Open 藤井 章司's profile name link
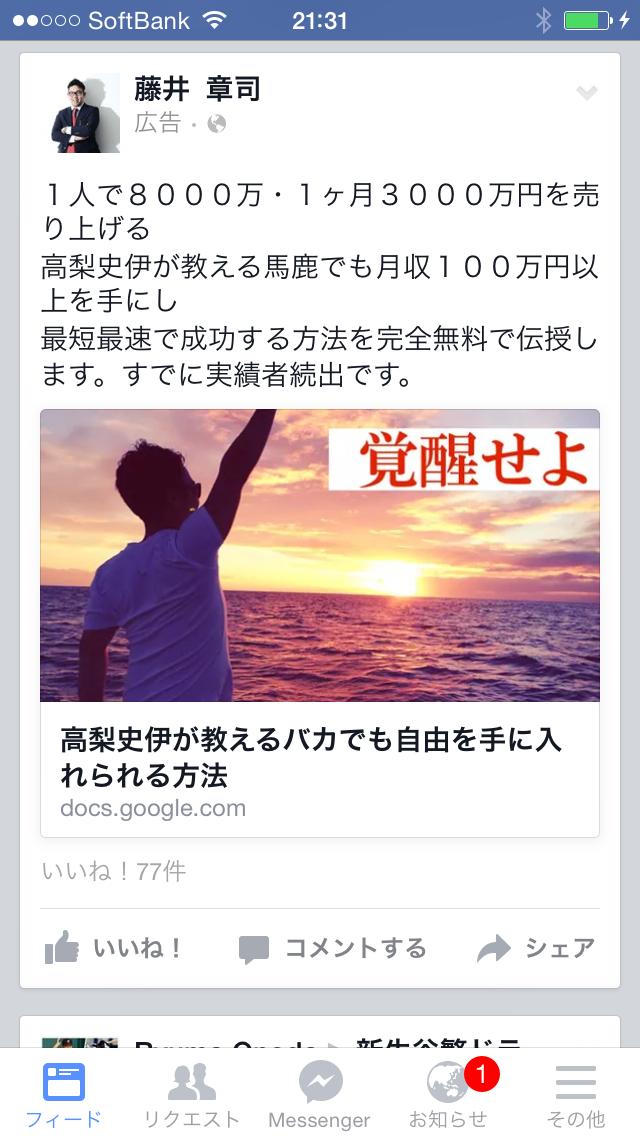This screenshot has height=1136, width=640. click(197, 89)
